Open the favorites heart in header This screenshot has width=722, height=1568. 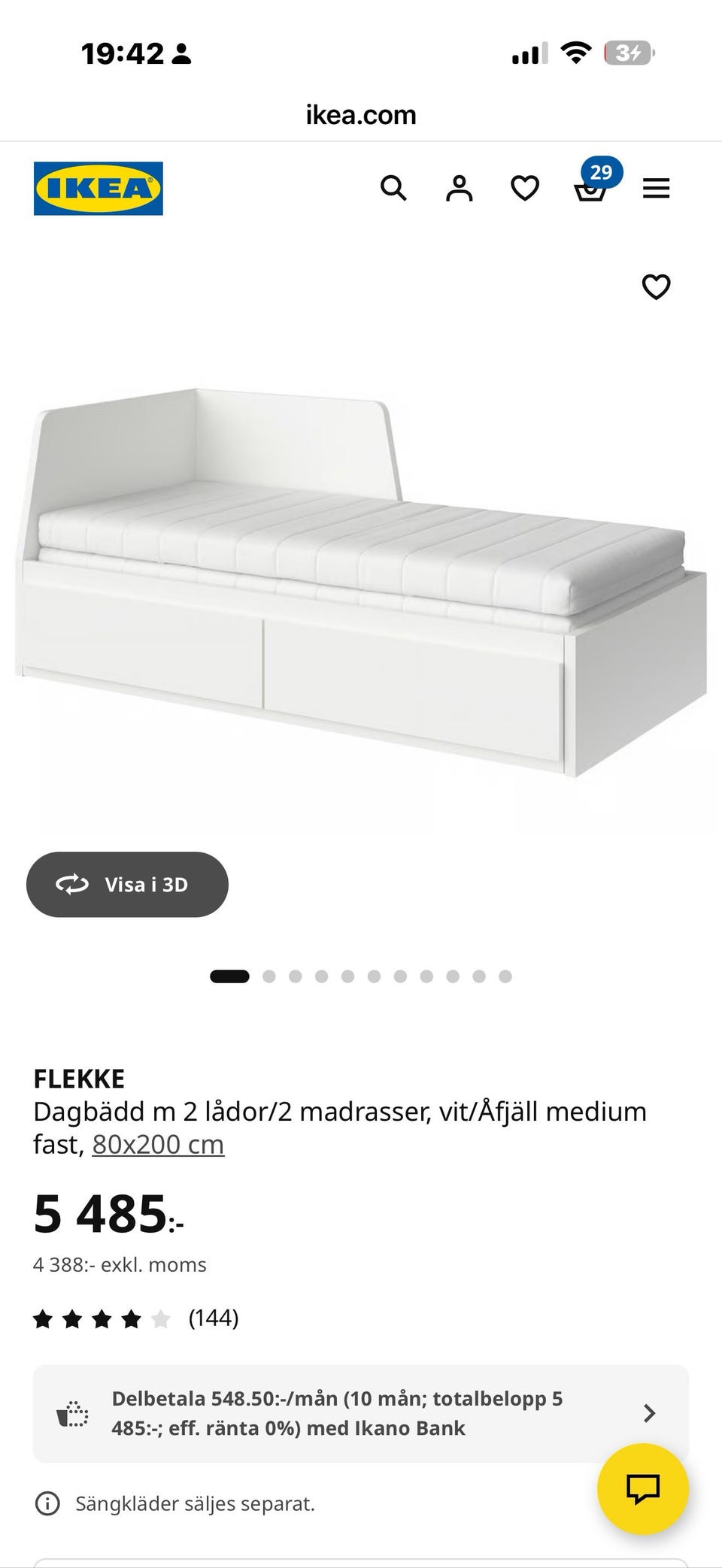(525, 188)
